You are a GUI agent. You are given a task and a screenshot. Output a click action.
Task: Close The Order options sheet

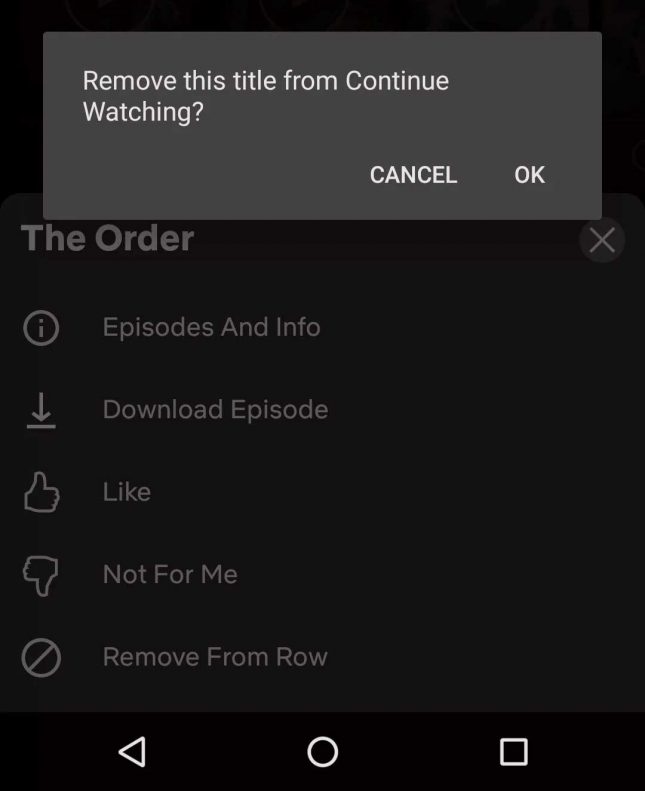(x=602, y=240)
